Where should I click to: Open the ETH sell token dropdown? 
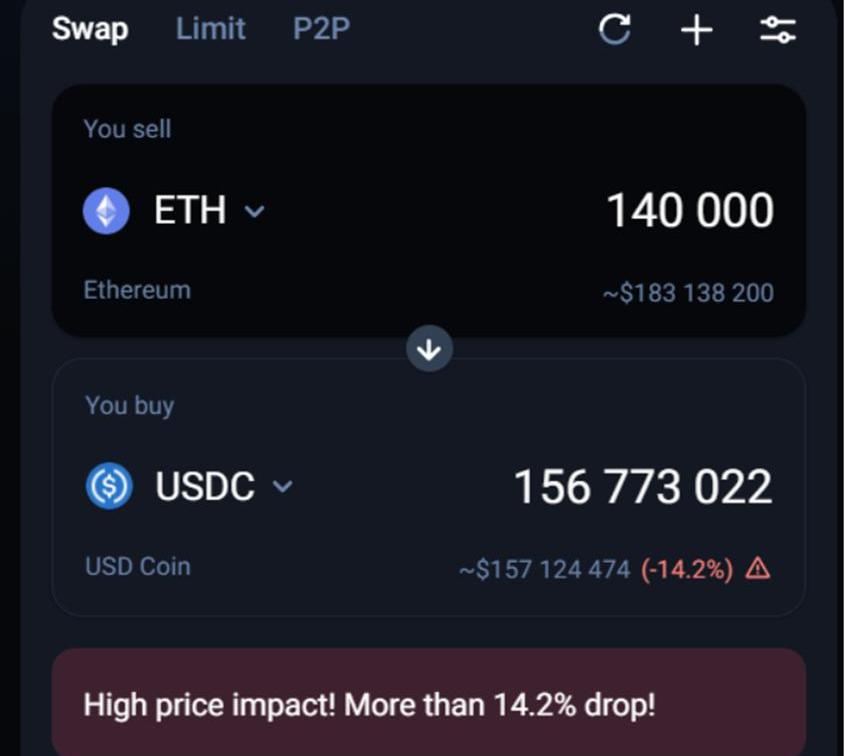[x=208, y=211]
